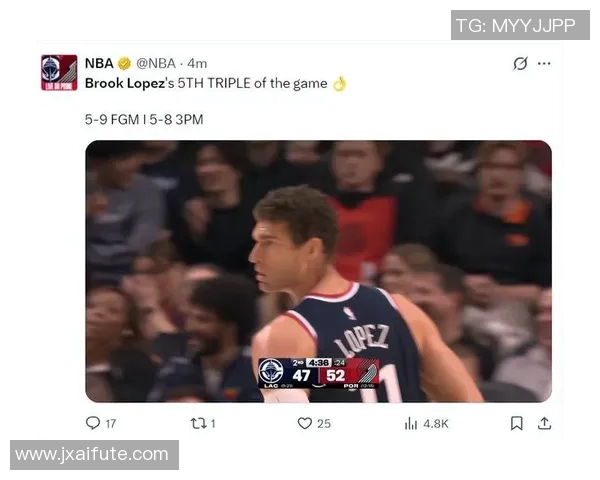Share the NBA post
The width and height of the screenshot is (600, 480).
point(544,423)
